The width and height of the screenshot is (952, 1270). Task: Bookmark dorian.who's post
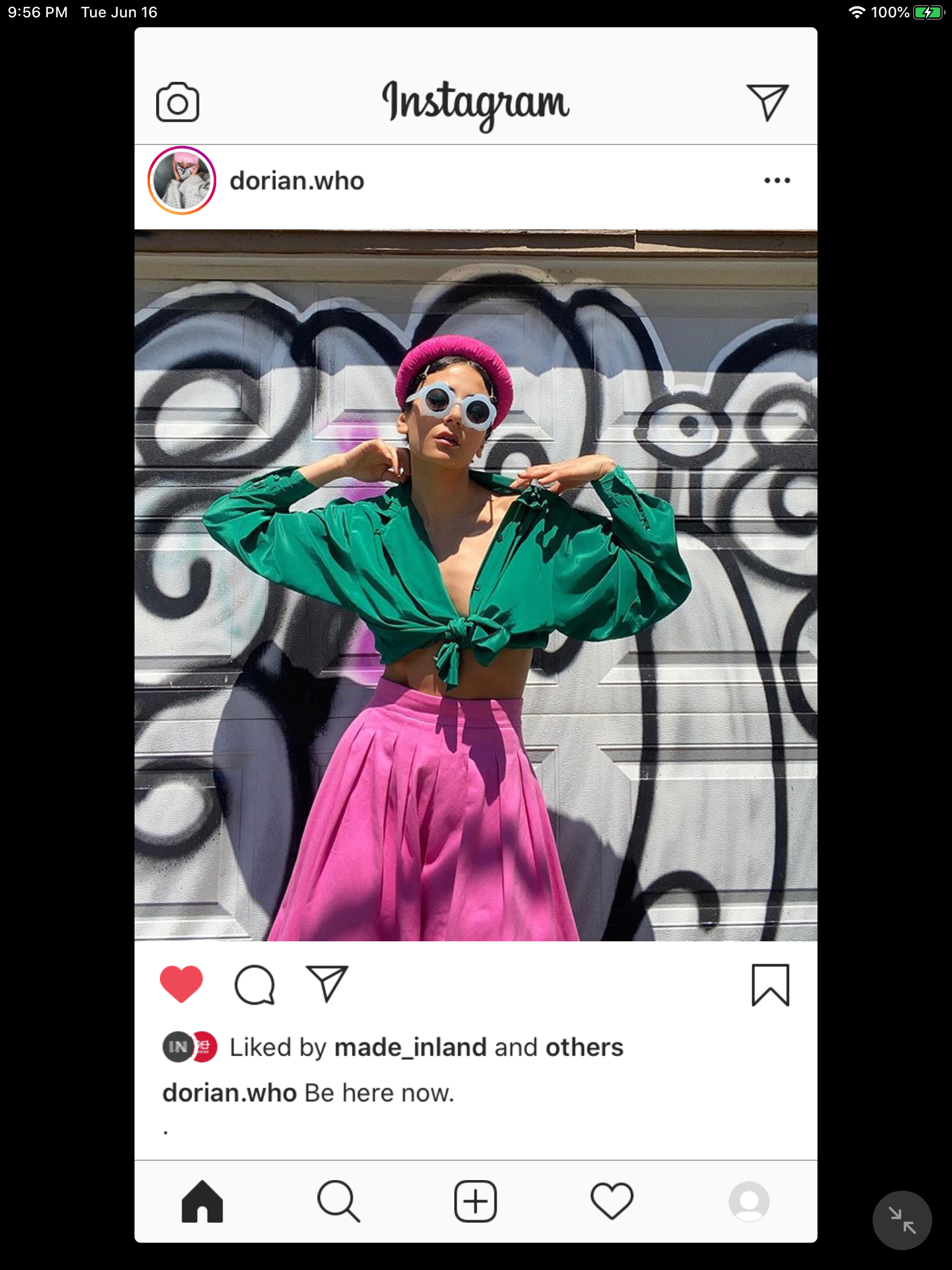click(x=770, y=985)
